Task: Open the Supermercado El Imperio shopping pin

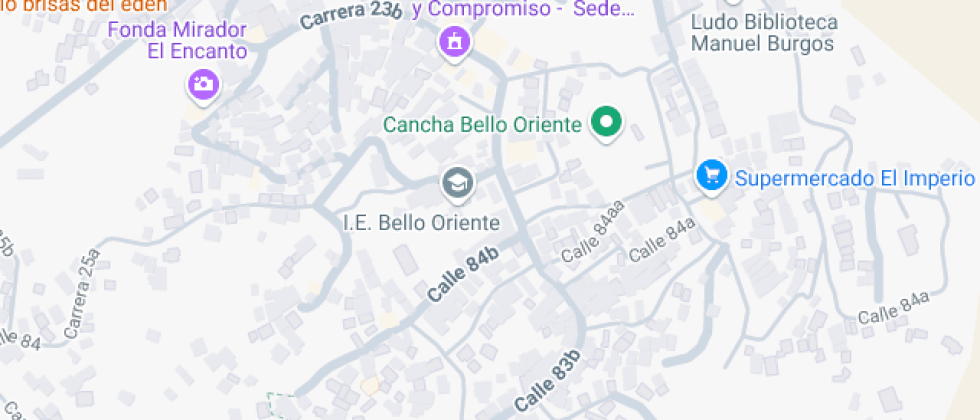Action: (x=711, y=176)
